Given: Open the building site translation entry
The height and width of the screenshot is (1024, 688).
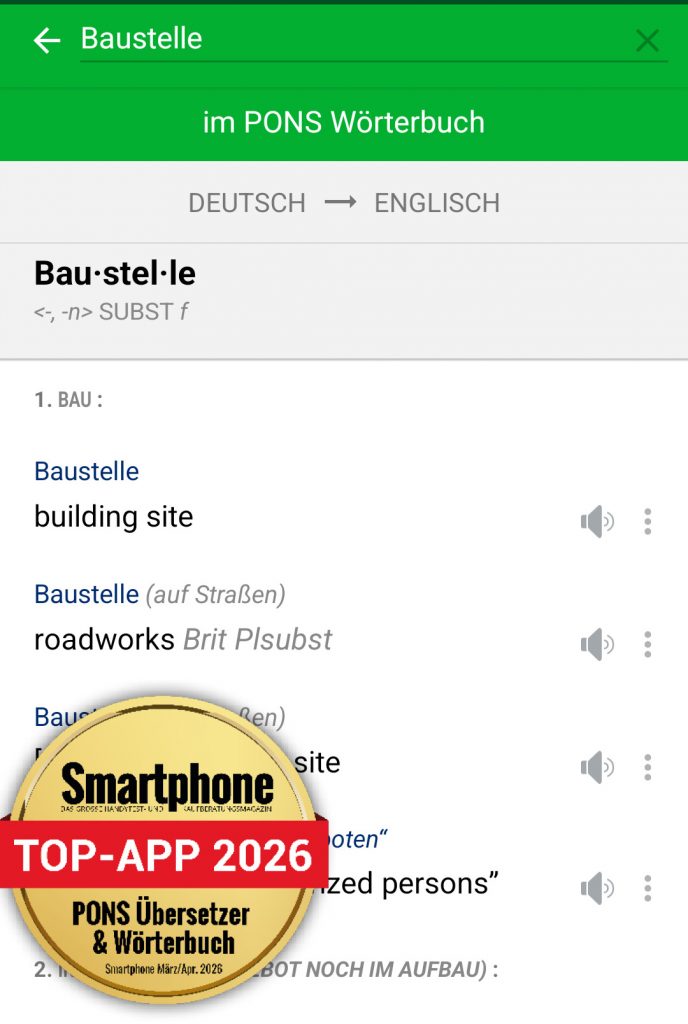Looking at the screenshot, I should [x=114, y=517].
